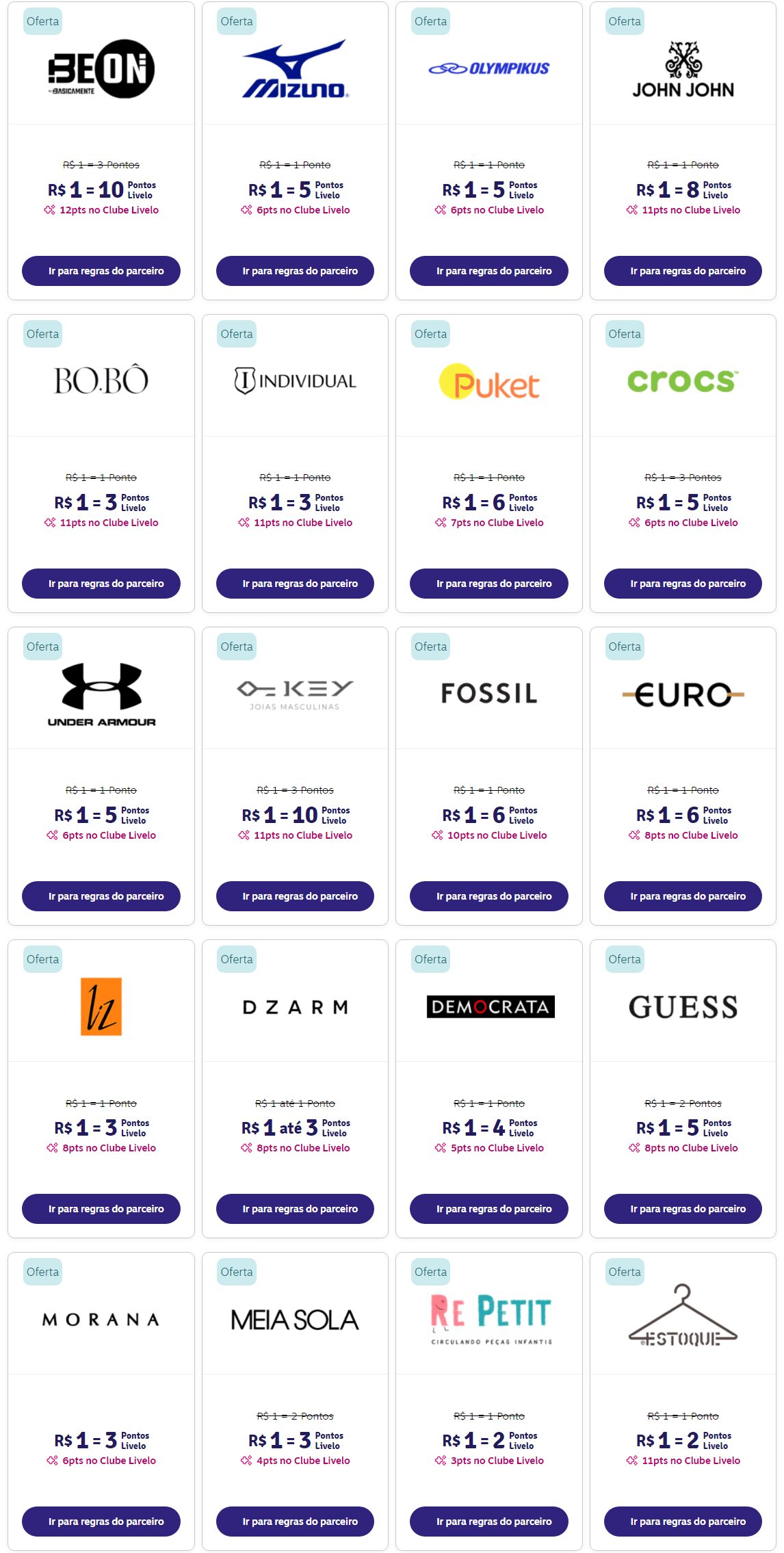Open Under Armour partner rules
Viewport: 784px width, 1553px height.
point(101,896)
